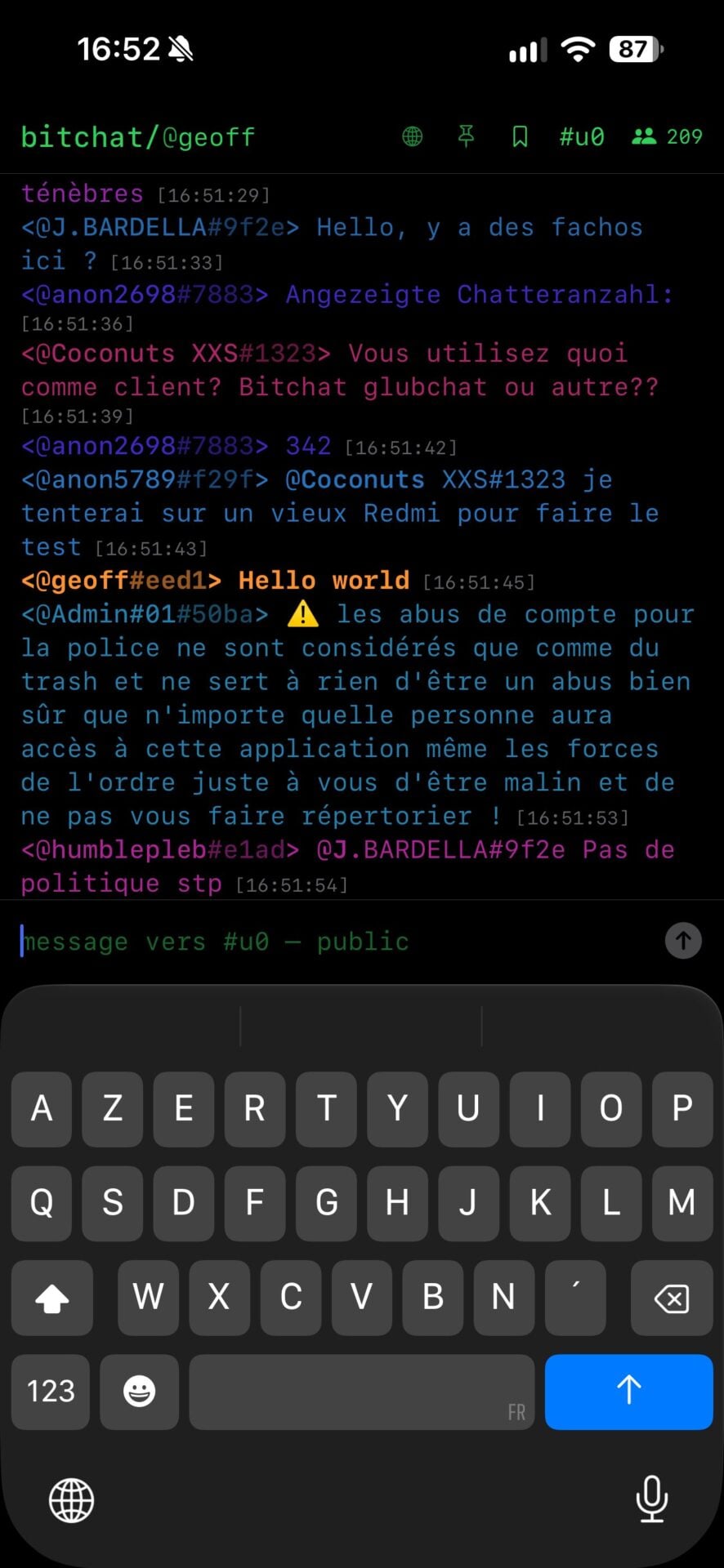Viewport: 724px width, 1568px height.
Task: Focus the message vers #u0 field
Action: [335, 942]
